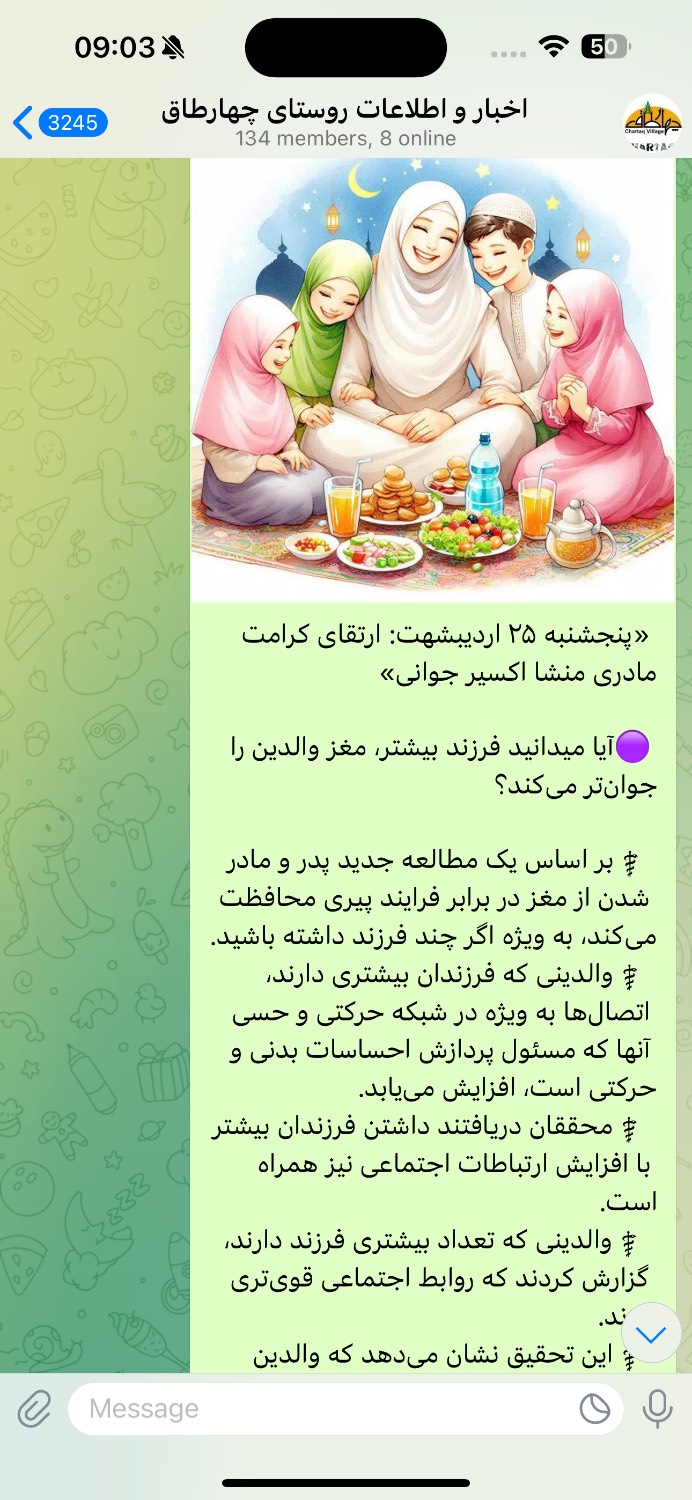Open the family illustration photo in message

[432, 380]
